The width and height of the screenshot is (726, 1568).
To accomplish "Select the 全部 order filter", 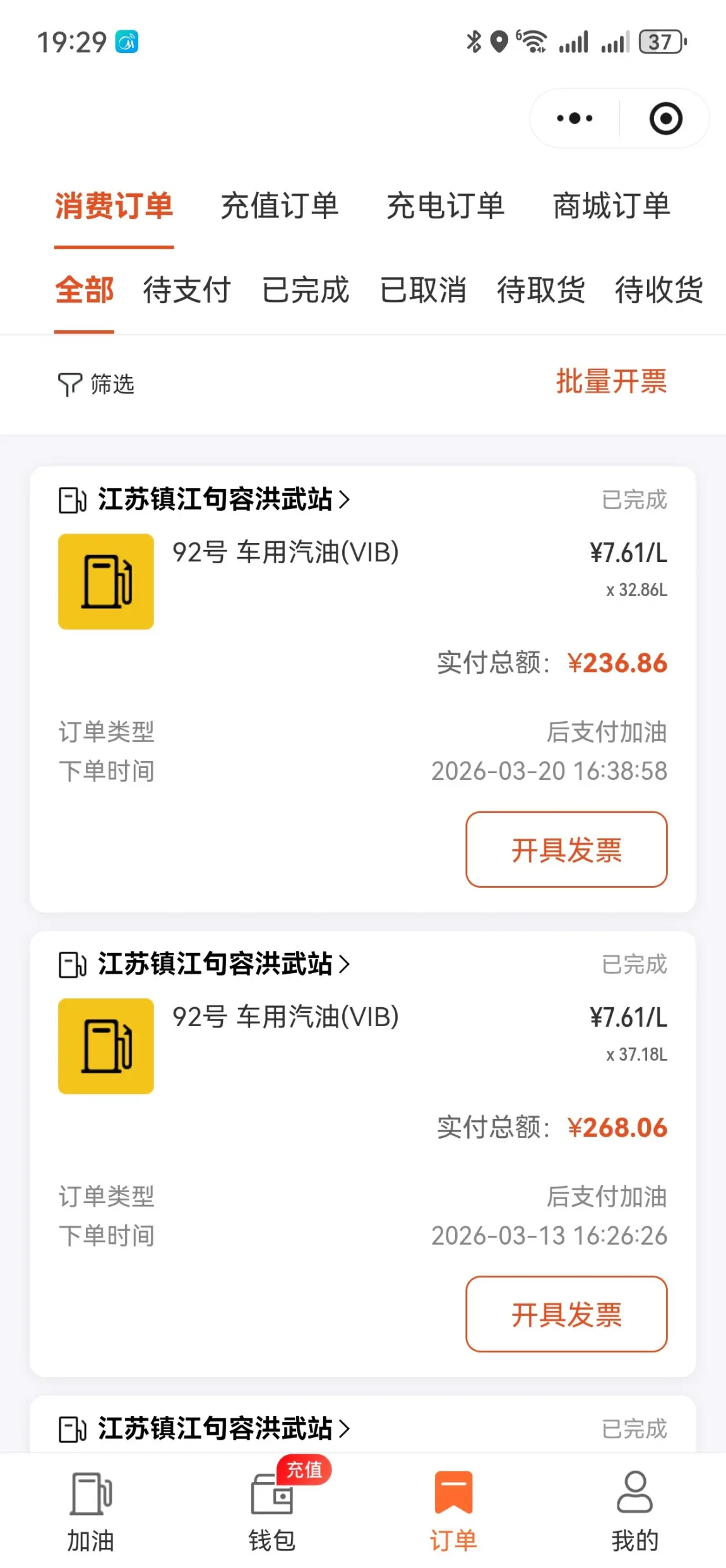I will point(84,290).
